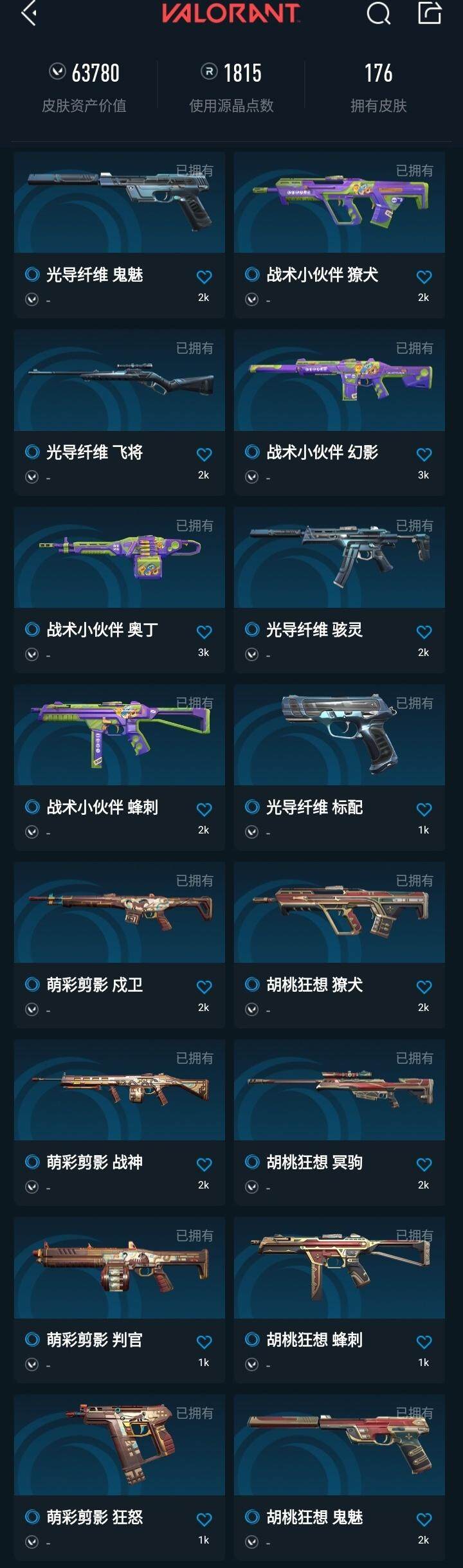Go back using the top-left arrow

[28, 14]
